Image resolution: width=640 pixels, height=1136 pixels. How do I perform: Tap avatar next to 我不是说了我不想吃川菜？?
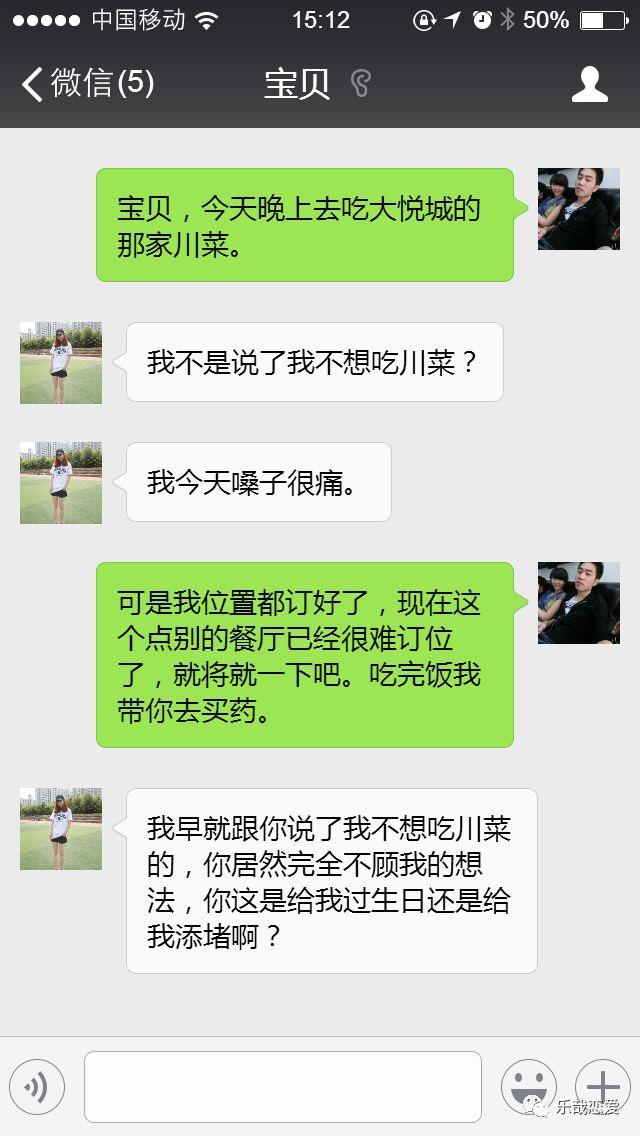(61, 363)
